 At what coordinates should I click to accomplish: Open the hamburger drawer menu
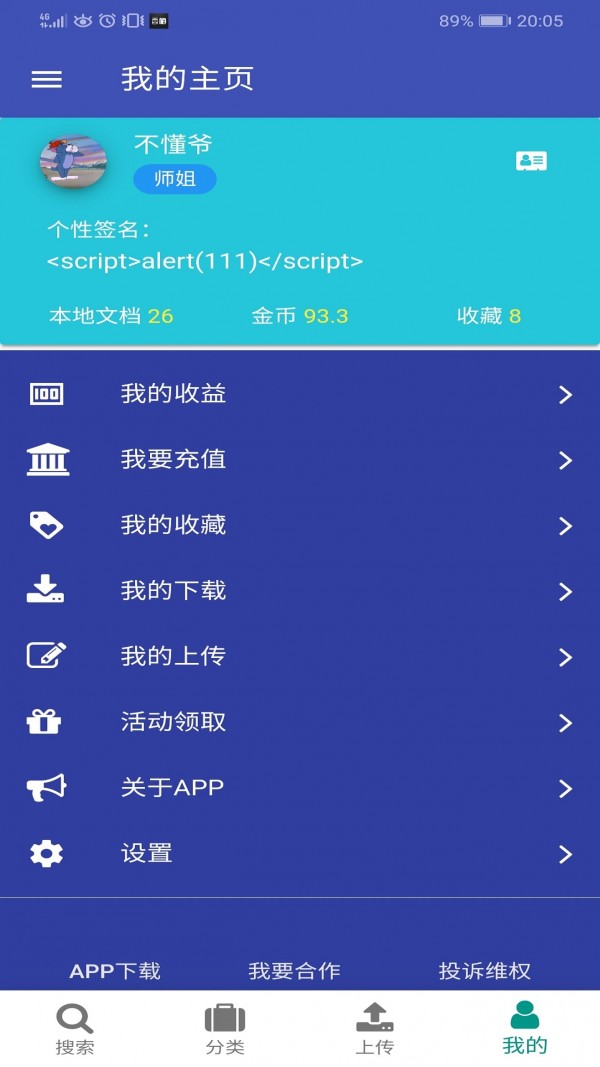click(x=47, y=80)
